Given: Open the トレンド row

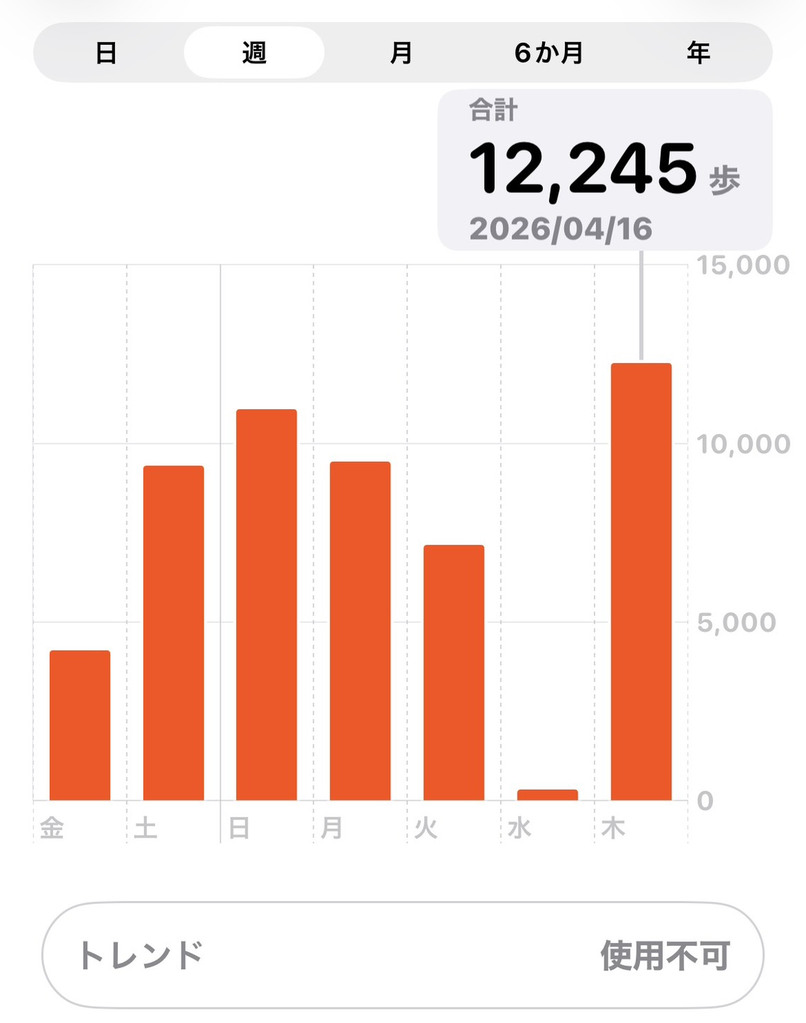Looking at the screenshot, I should click(x=402, y=955).
